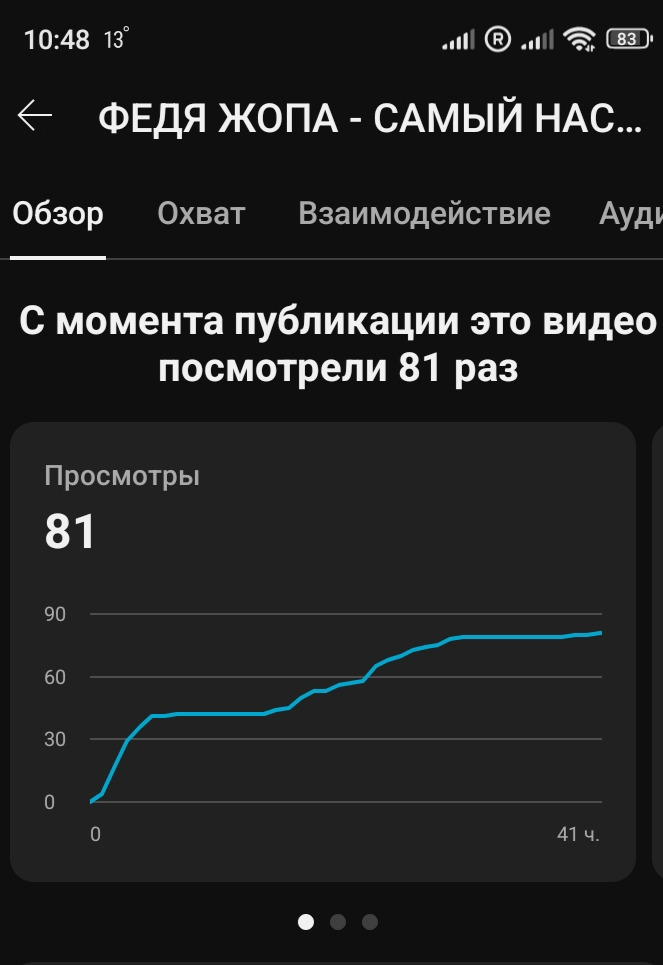The image size is (663, 965).
Task: Go back using the arrow icon
Action: 35,117
